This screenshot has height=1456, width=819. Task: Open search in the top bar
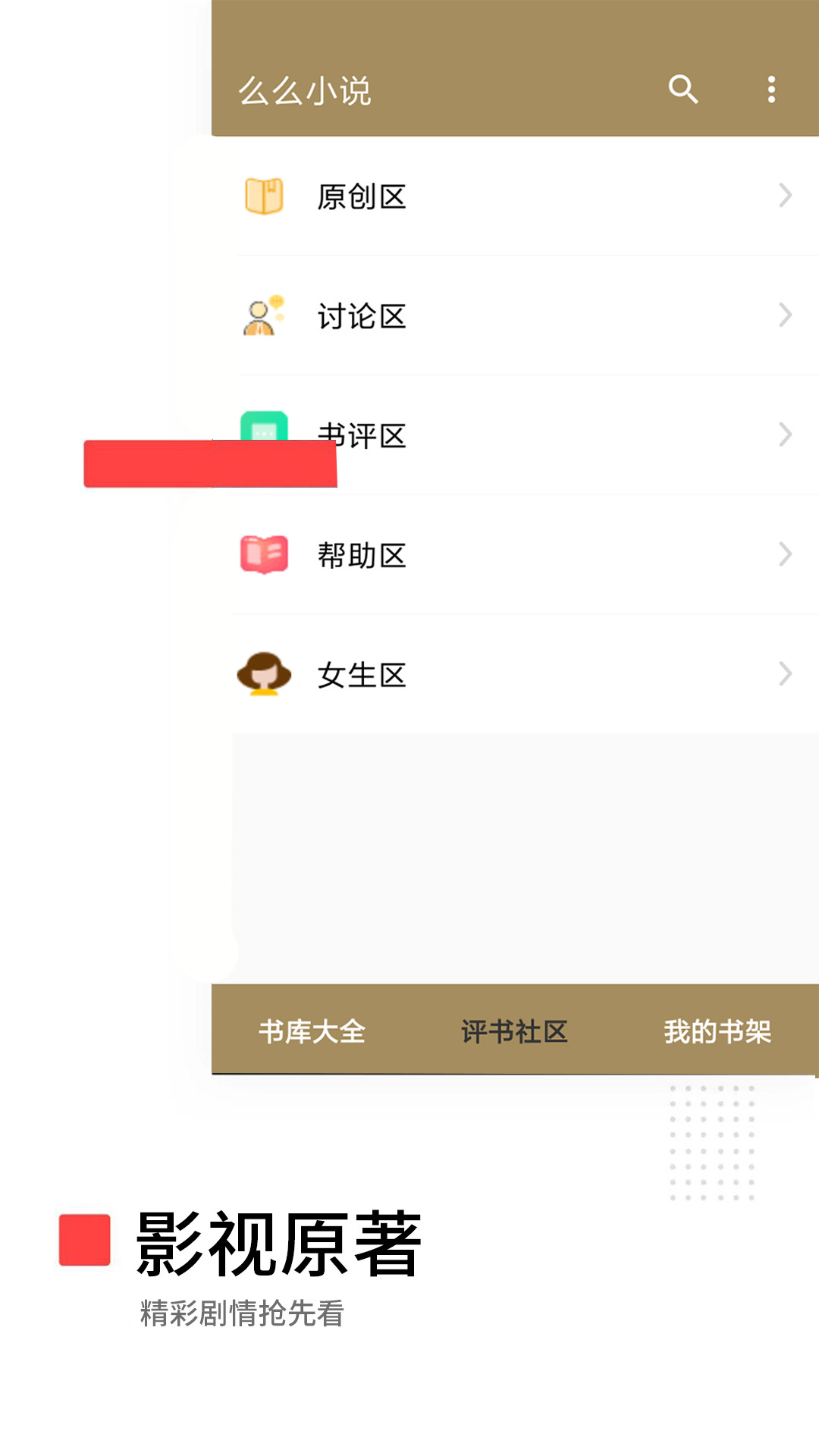coord(683,89)
